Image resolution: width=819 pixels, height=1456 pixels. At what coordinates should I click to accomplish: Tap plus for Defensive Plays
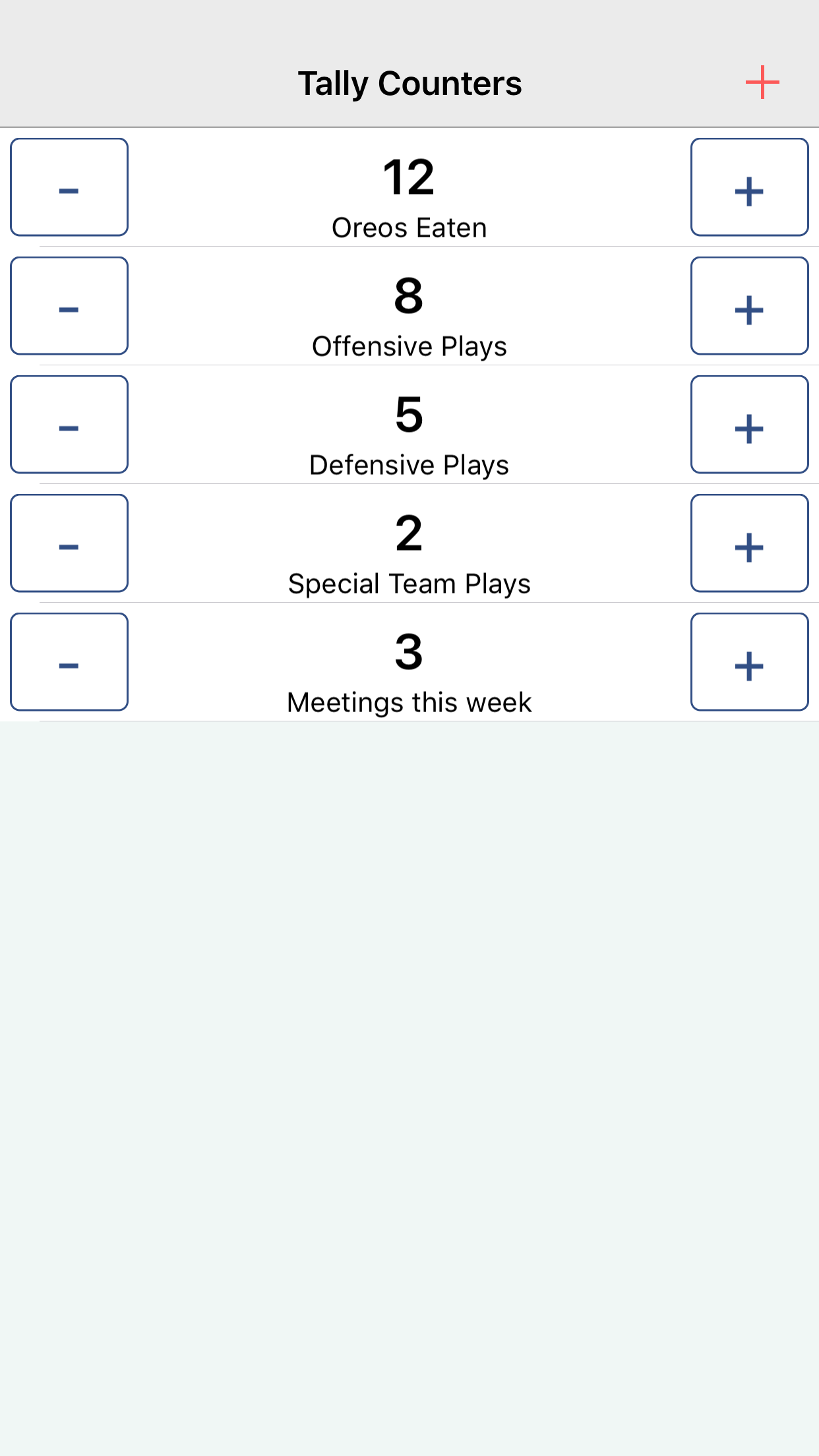(x=749, y=425)
